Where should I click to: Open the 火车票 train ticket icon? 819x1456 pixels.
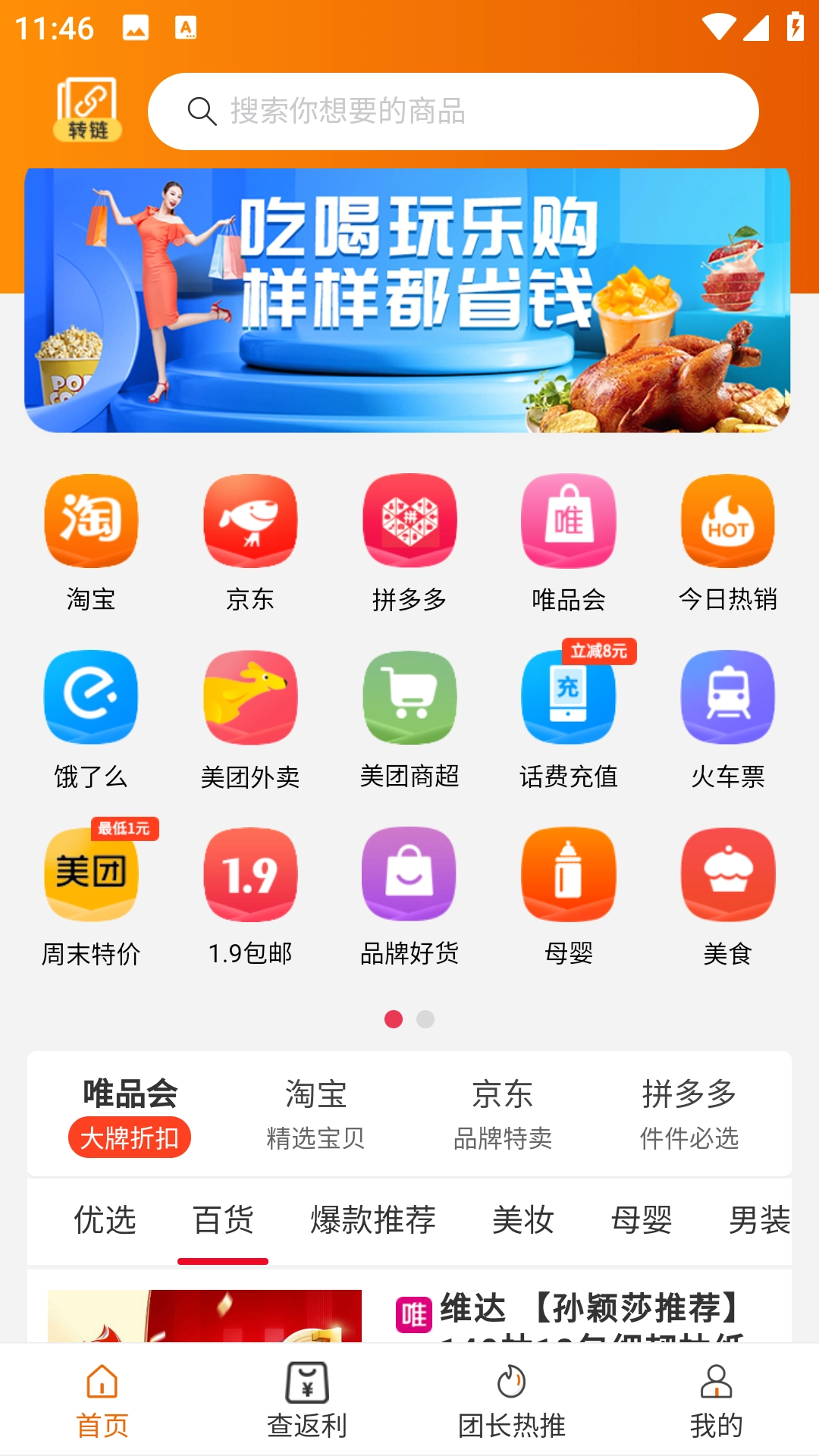tap(726, 698)
